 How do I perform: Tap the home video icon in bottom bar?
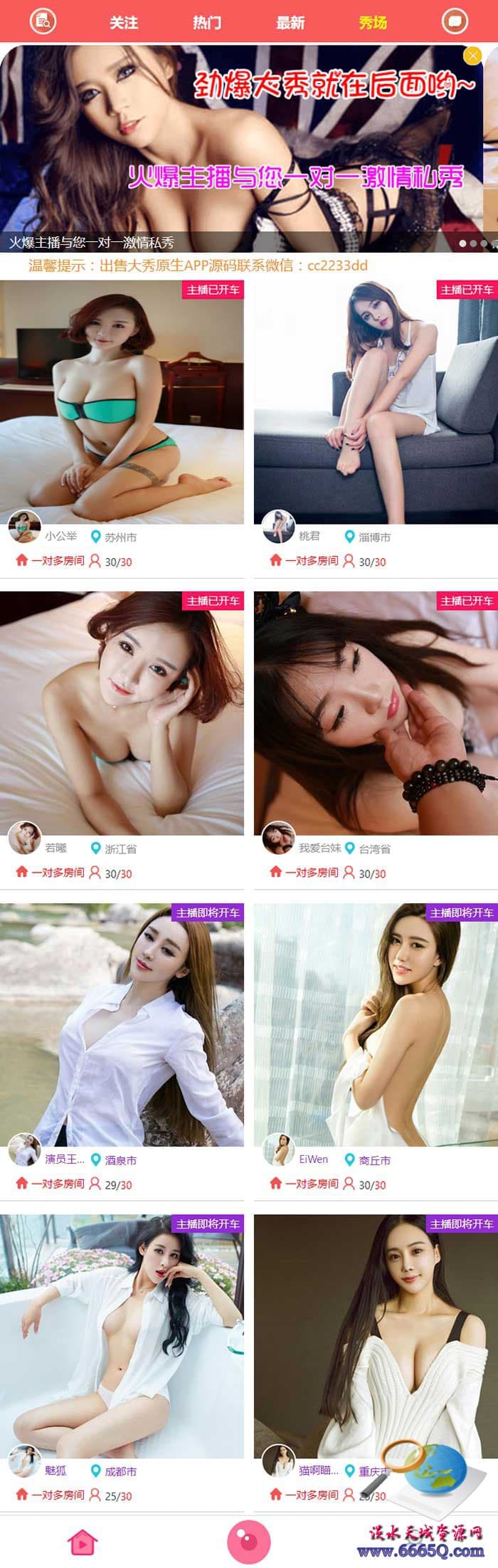(x=83, y=1542)
